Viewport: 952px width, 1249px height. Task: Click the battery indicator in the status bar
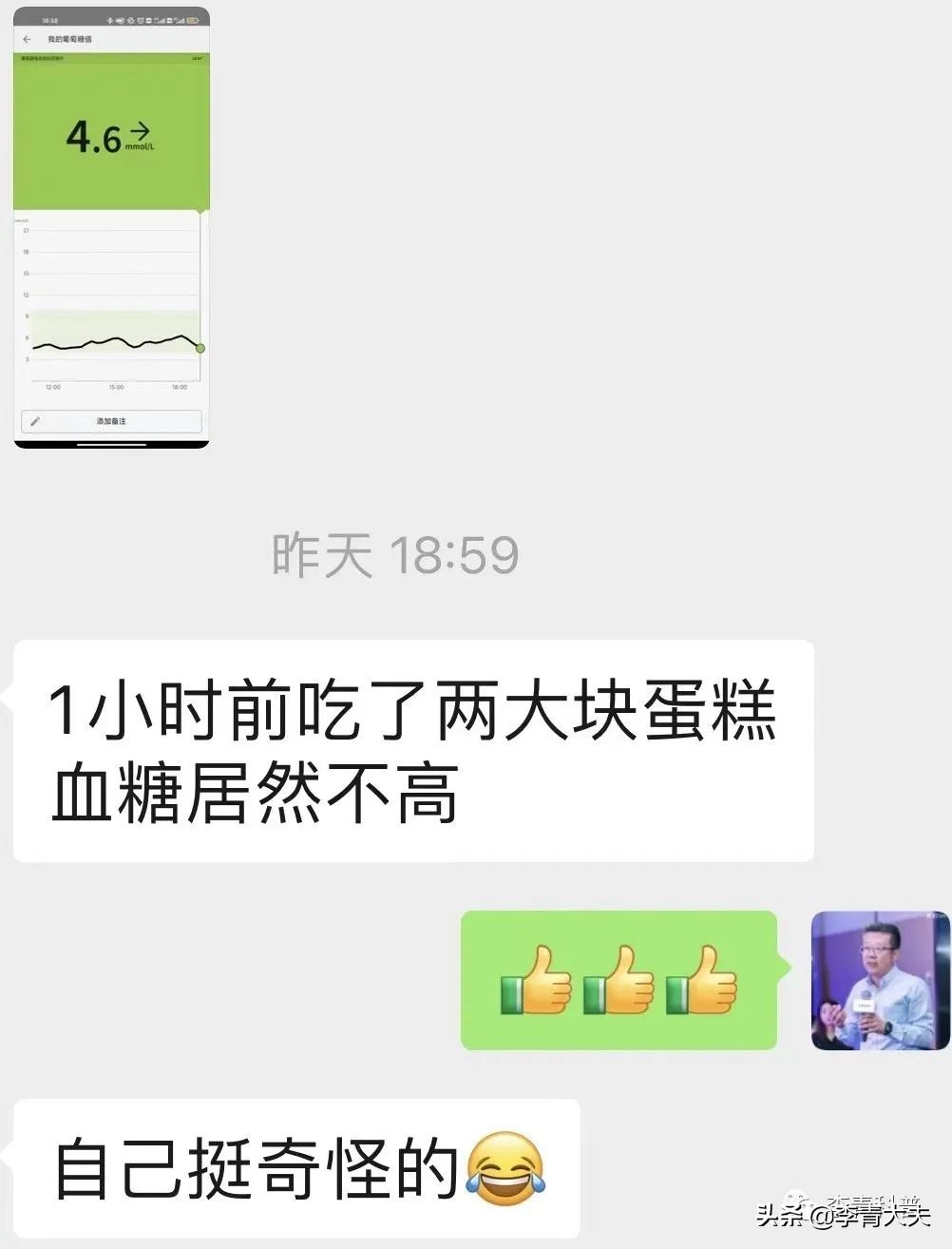coord(192,19)
